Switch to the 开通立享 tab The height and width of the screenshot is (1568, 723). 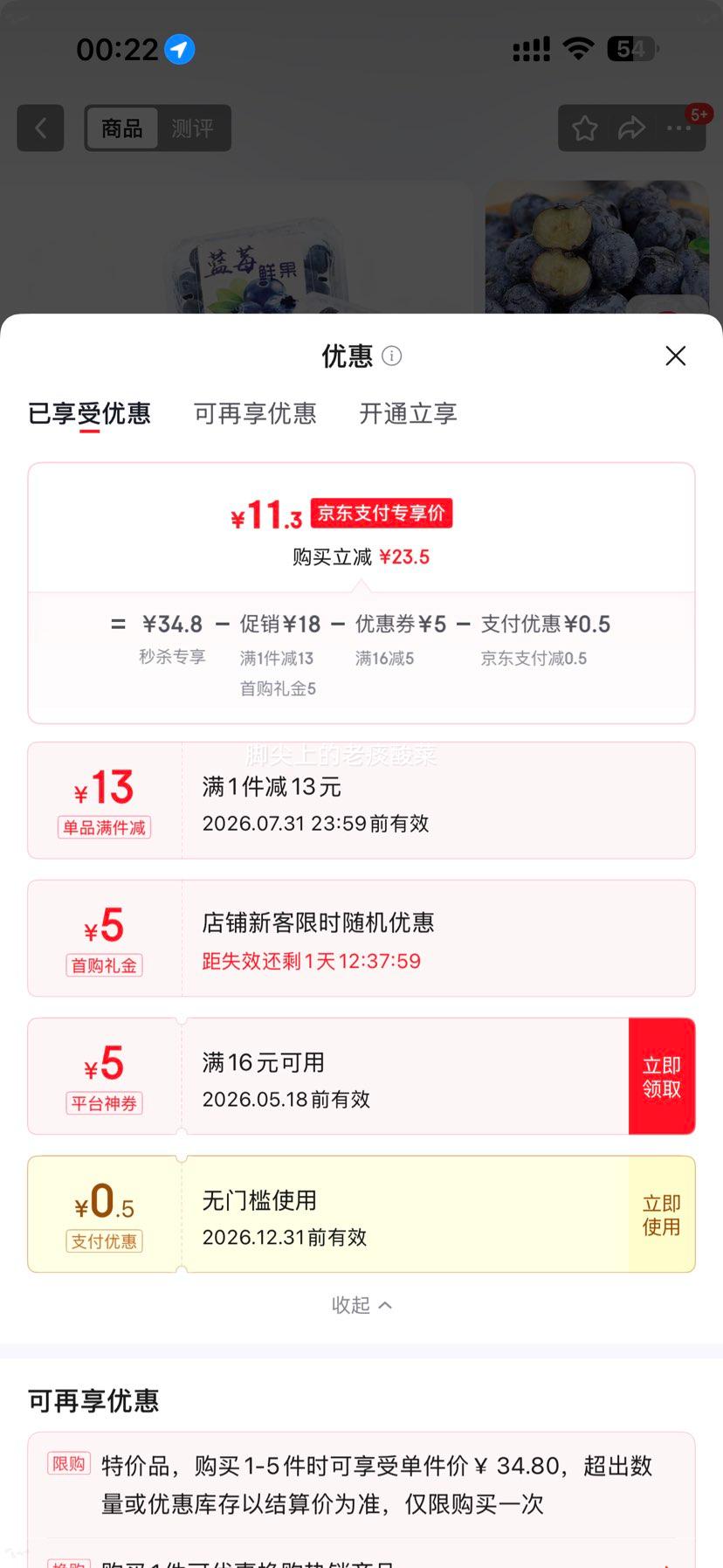click(x=408, y=413)
